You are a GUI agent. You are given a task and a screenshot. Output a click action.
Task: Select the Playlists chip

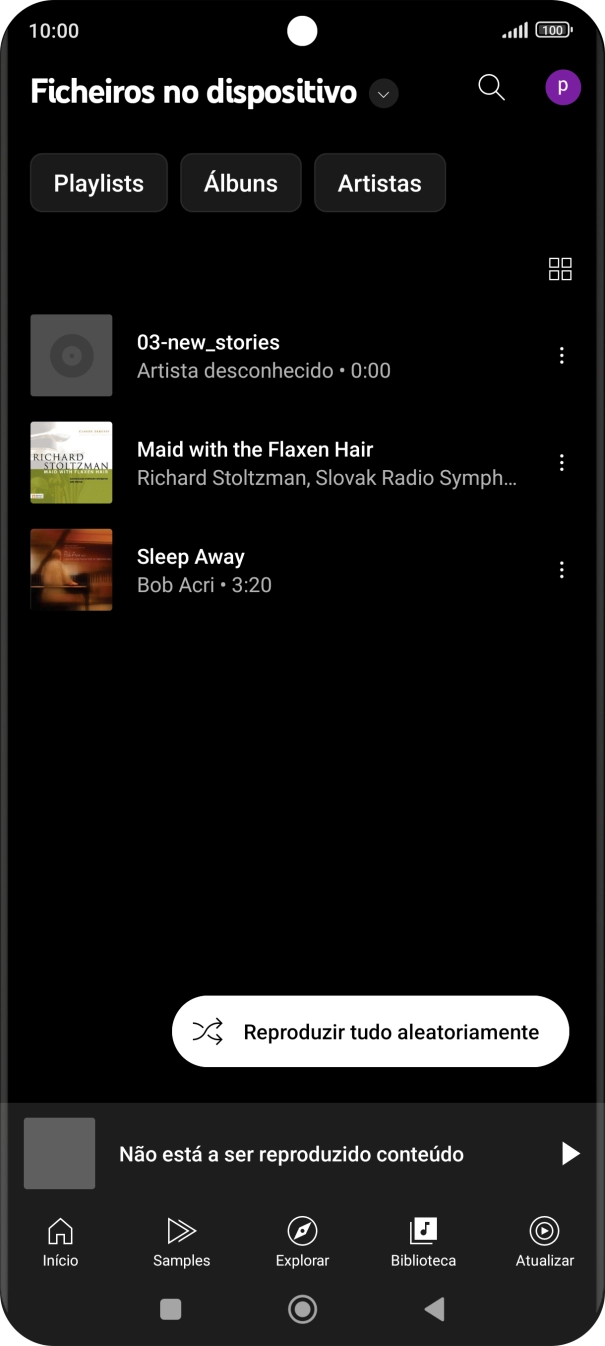[99, 183]
